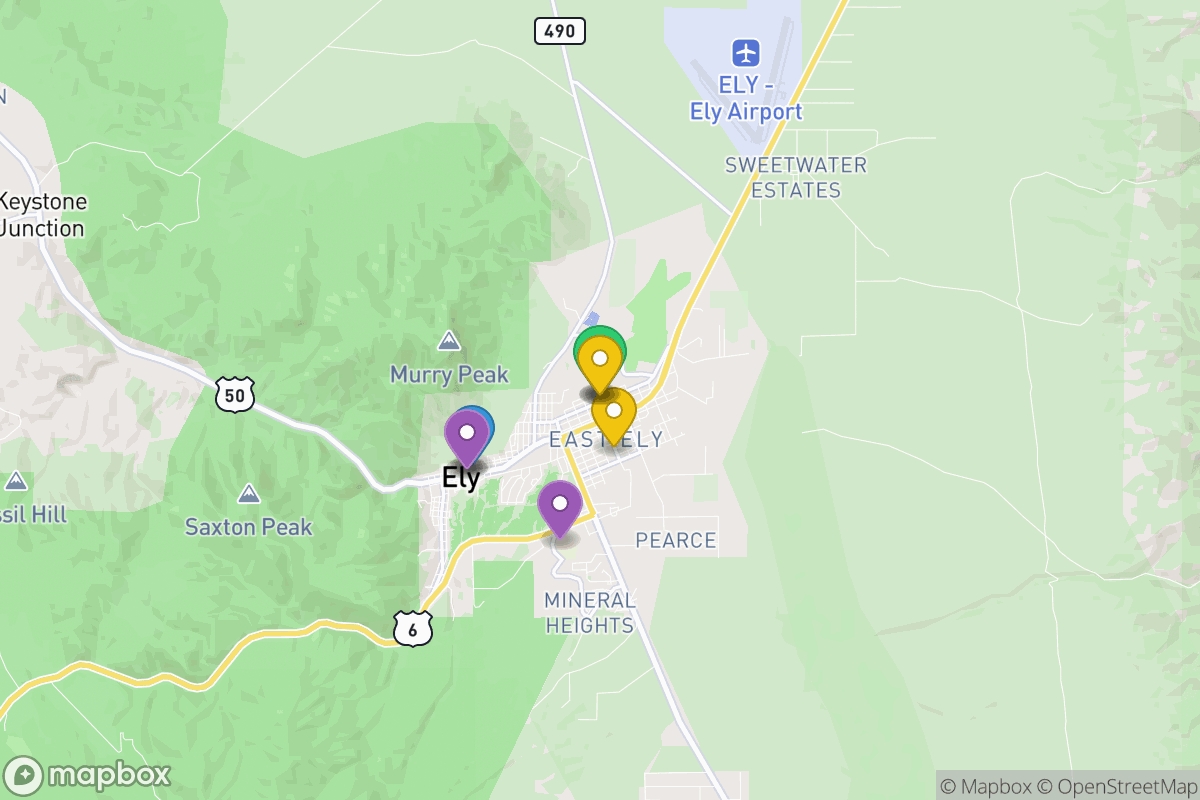Tap the yellow pin over East Ely label
The width and height of the screenshot is (1200, 800).
614,410
